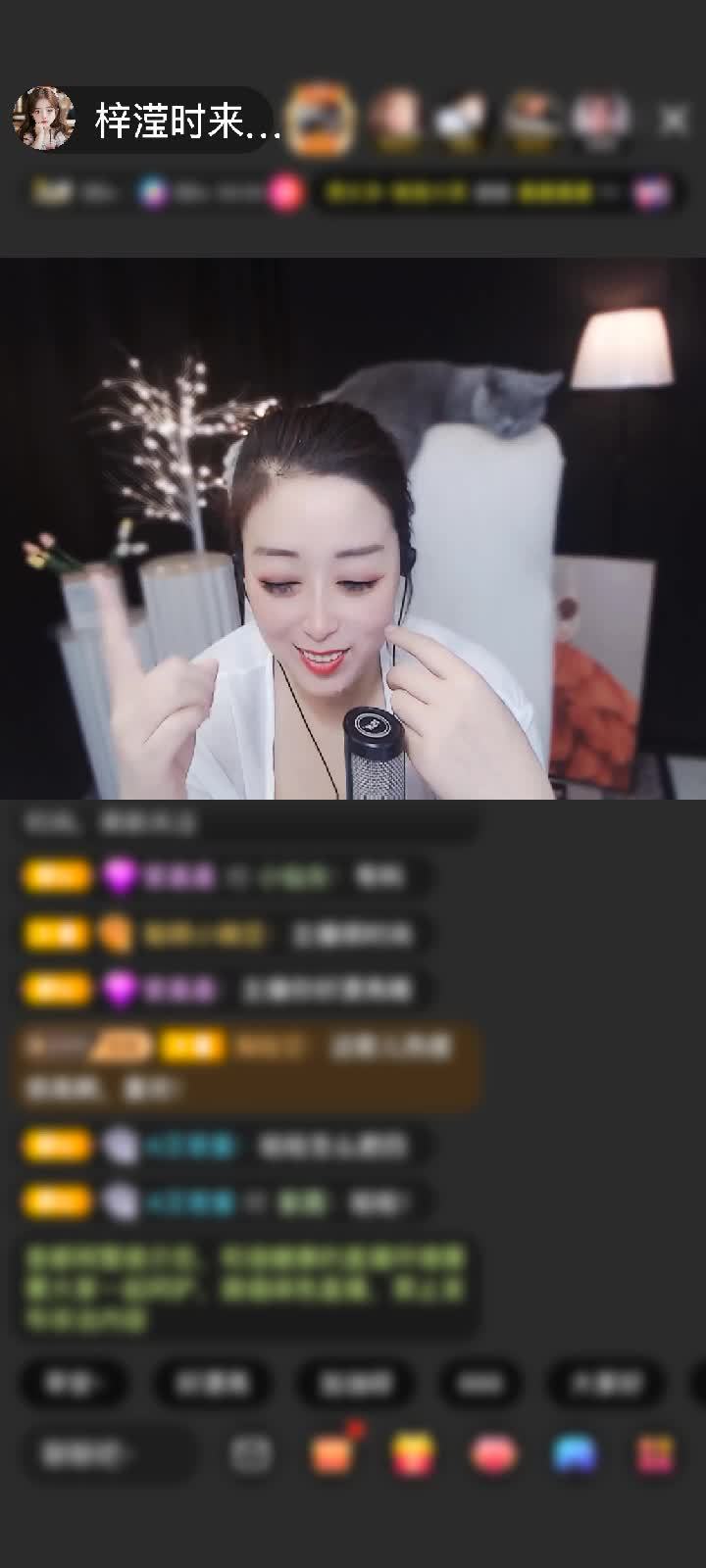The image size is (706, 1568).
Task: Open the blue icon in bottom bar
Action: pyautogui.click(x=576, y=1454)
